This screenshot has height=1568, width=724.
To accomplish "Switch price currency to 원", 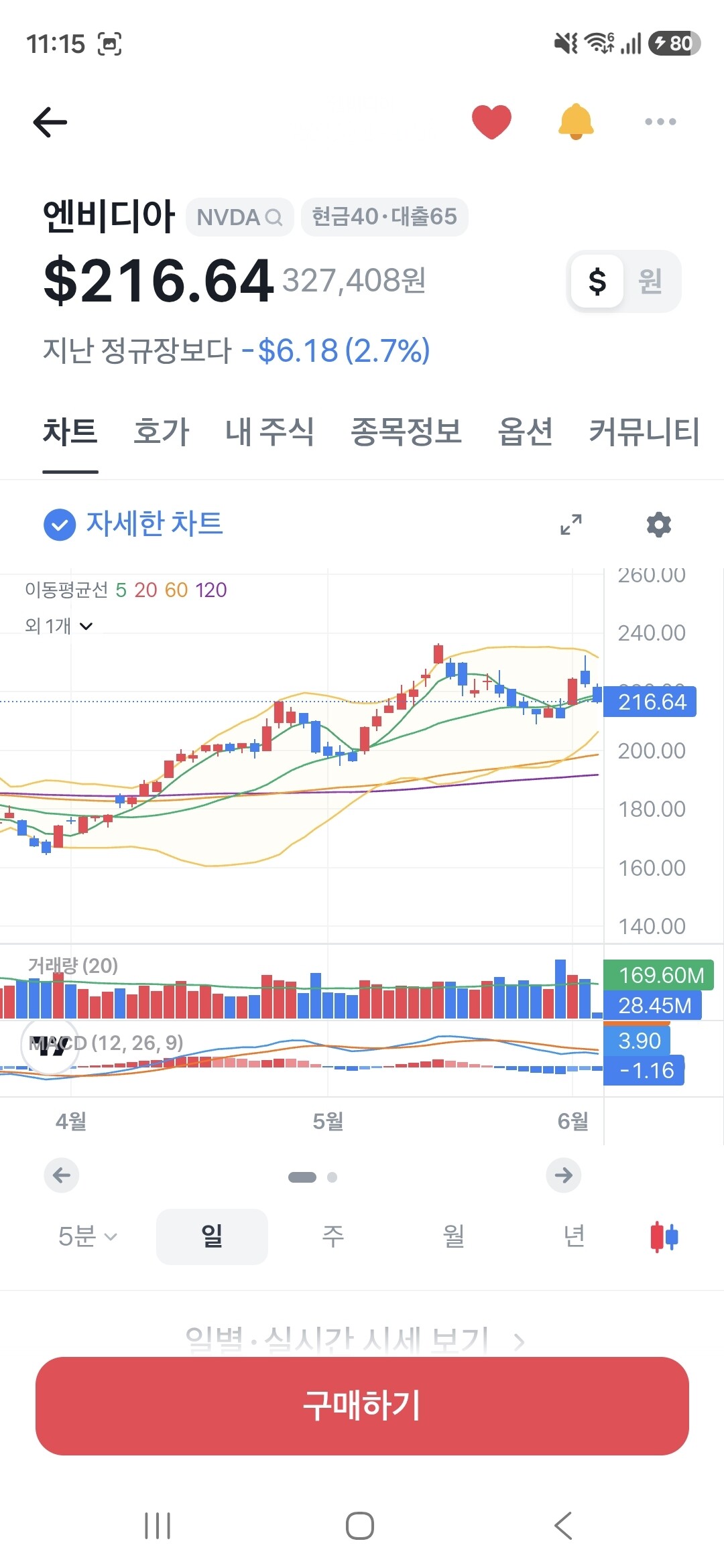I will pyautogui.click(x=650, y=281).
